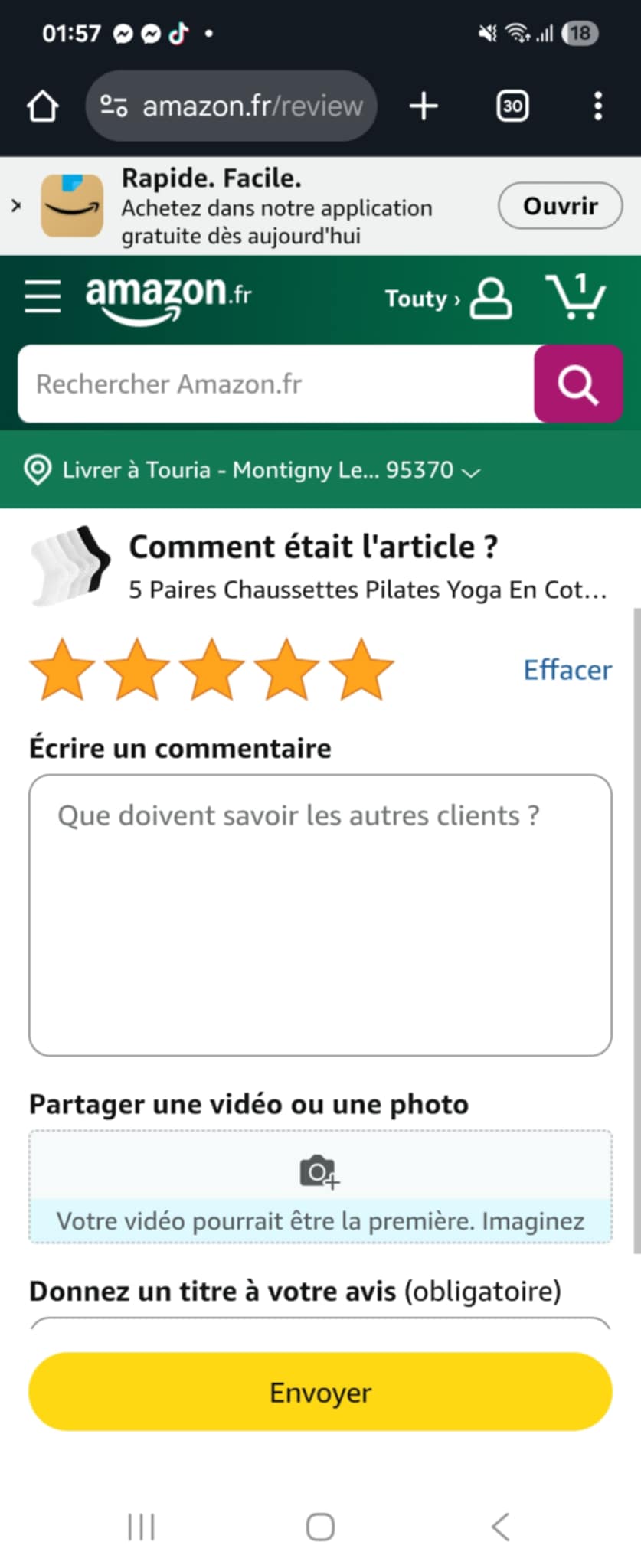Tap the amazon.fr address bar
641x1568 pixels.
231,106
